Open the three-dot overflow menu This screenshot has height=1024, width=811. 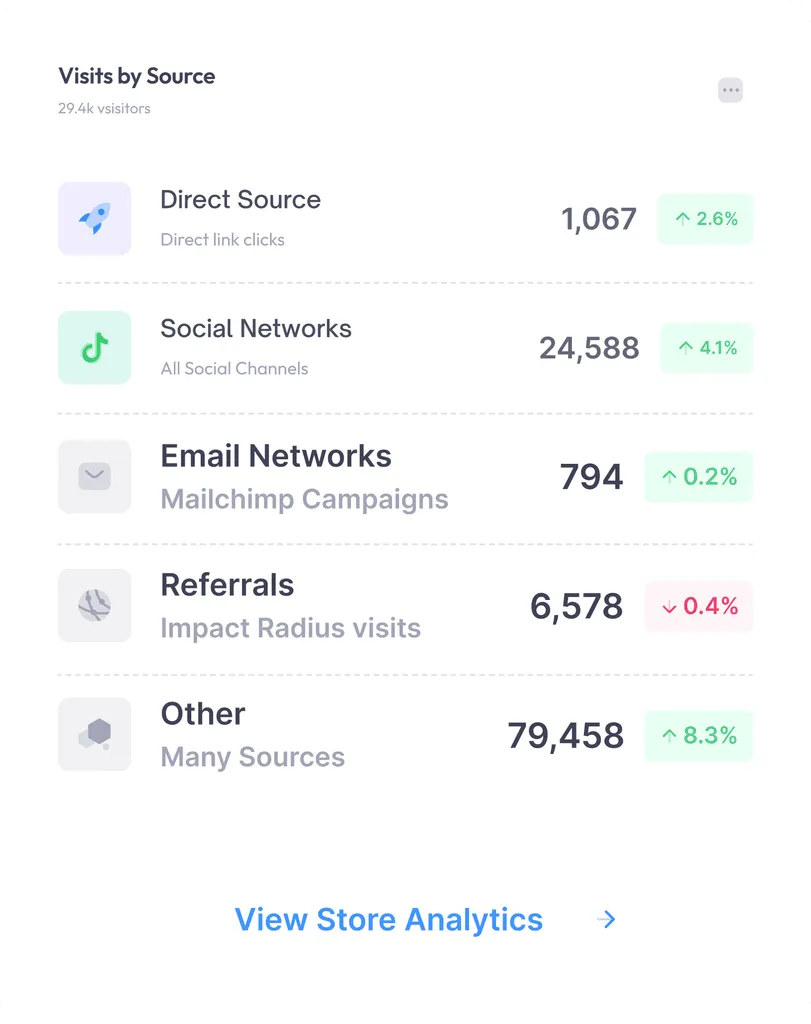click(x=731, y=91)
